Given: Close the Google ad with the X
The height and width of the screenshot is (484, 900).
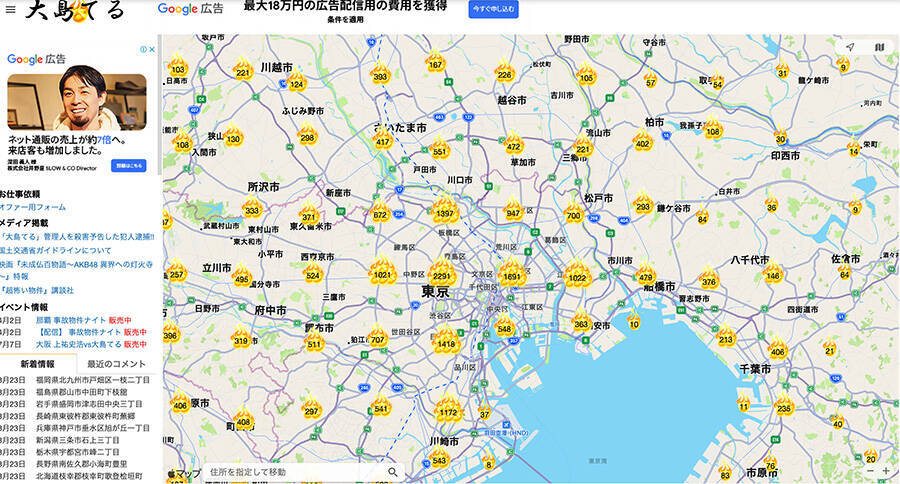Looking at the screenshot, I should click(151, 49).
